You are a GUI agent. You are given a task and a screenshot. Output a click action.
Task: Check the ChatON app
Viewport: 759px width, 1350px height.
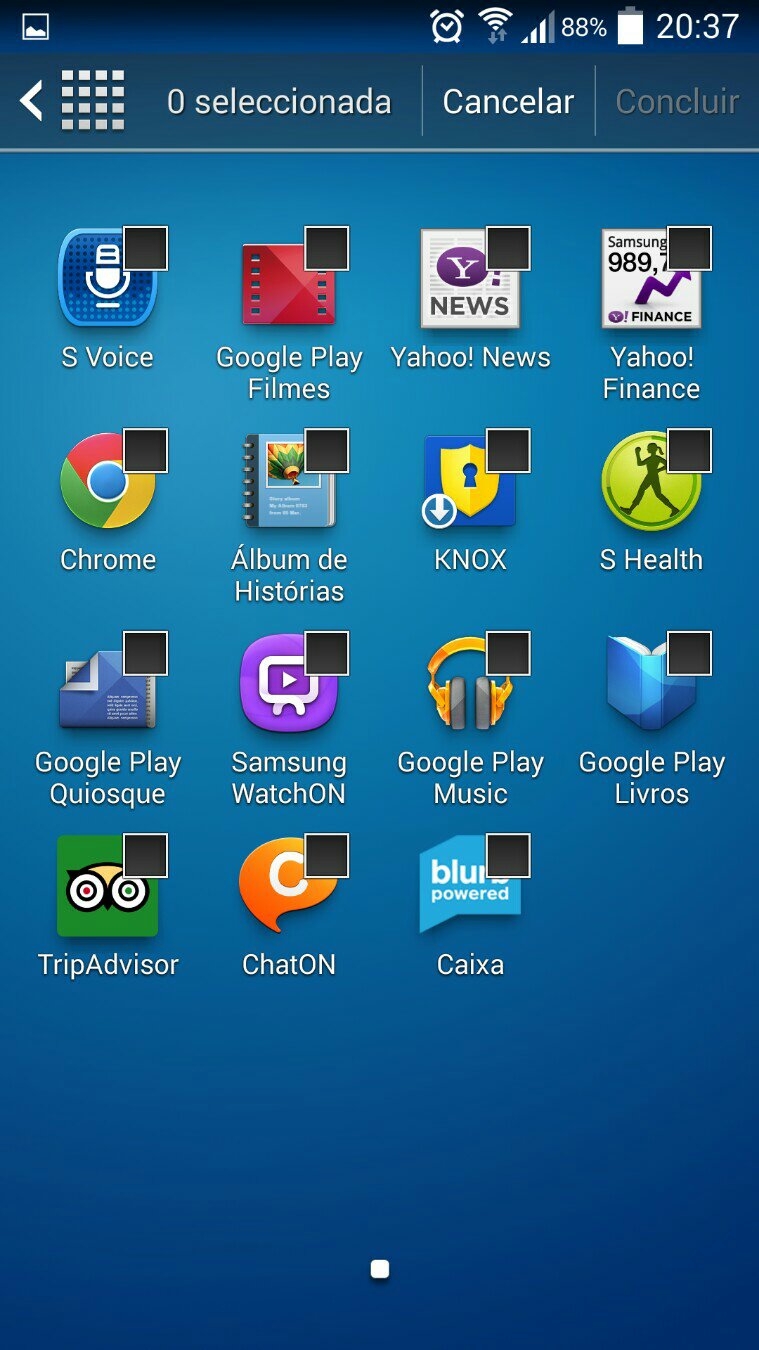point(326,855)
